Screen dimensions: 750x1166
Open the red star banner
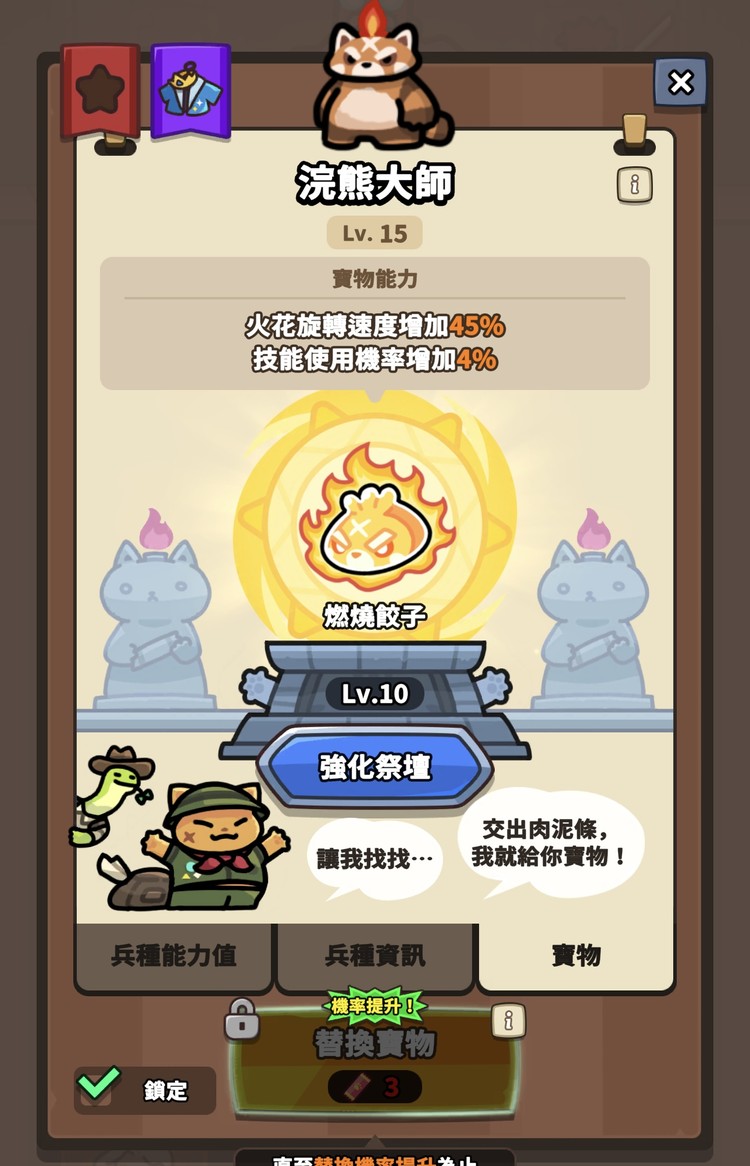[100, 91]
